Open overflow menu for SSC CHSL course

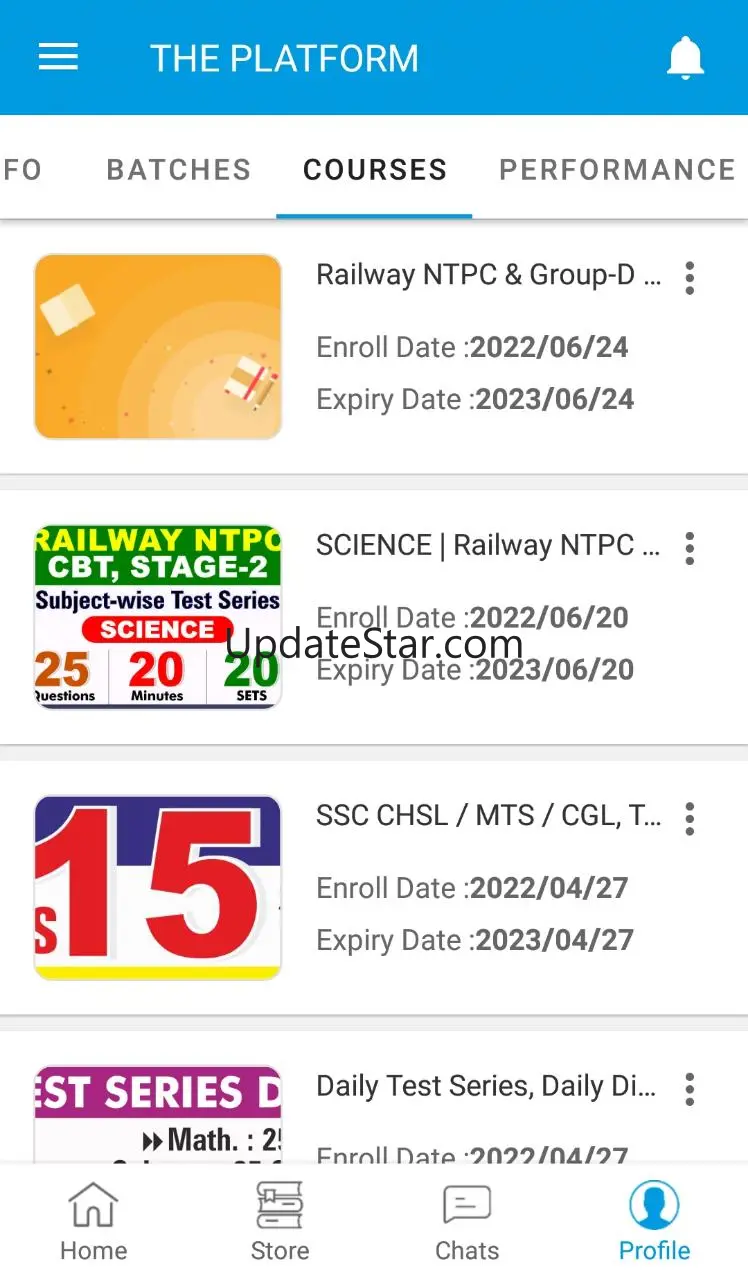pyautogui.click(x=689, y=818)
